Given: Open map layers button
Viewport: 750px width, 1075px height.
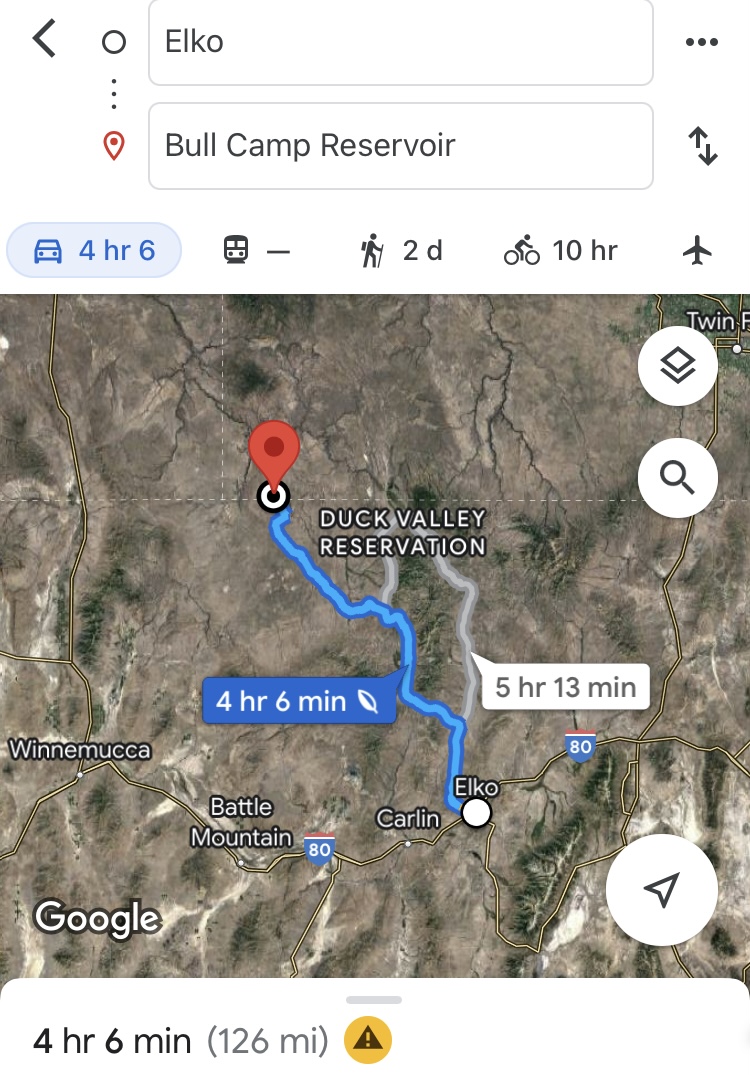Looking at the screenshot, I should tap(677, 367).
